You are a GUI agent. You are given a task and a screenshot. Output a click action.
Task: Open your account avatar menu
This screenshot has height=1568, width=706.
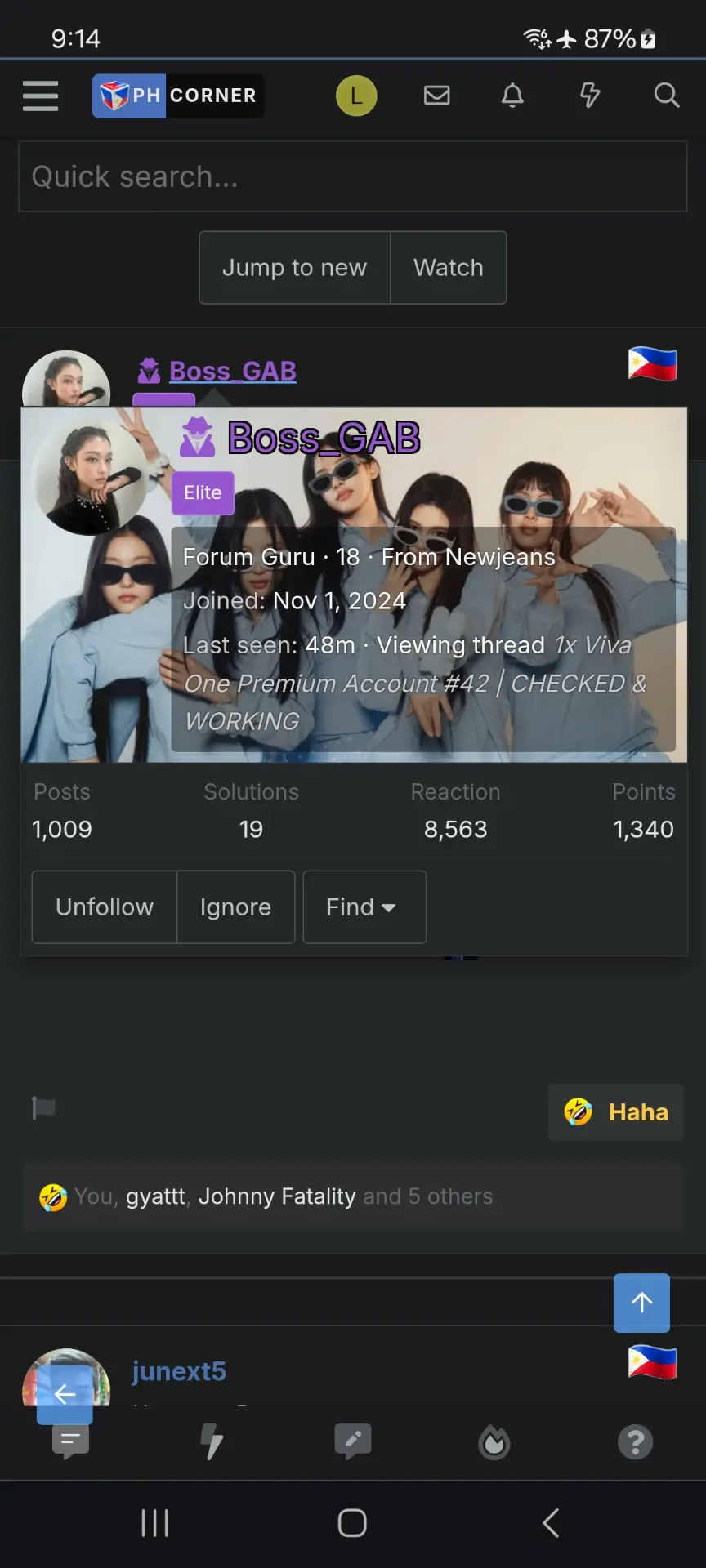point(356,96)
